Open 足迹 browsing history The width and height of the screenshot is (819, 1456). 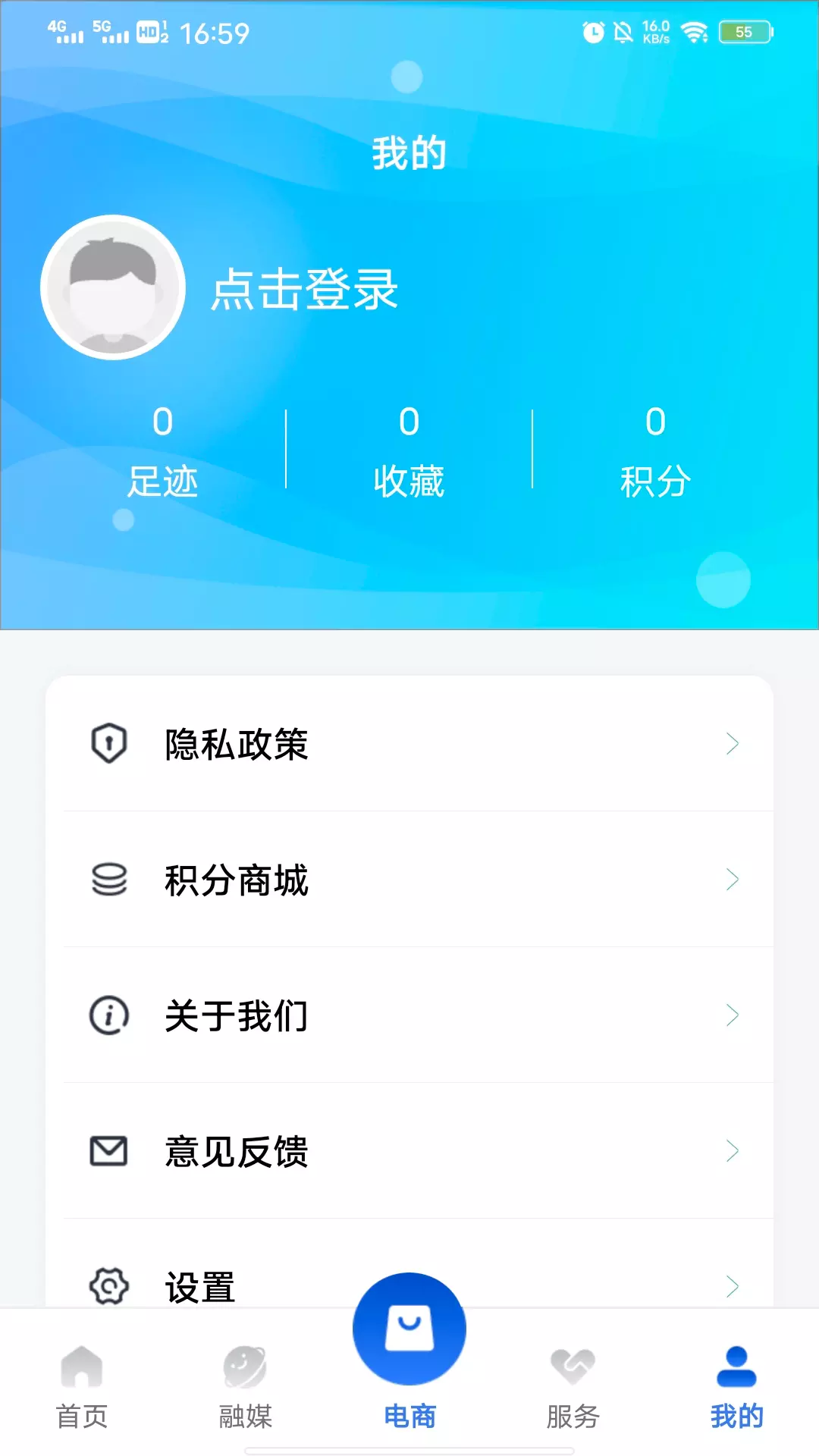point(162,452)
